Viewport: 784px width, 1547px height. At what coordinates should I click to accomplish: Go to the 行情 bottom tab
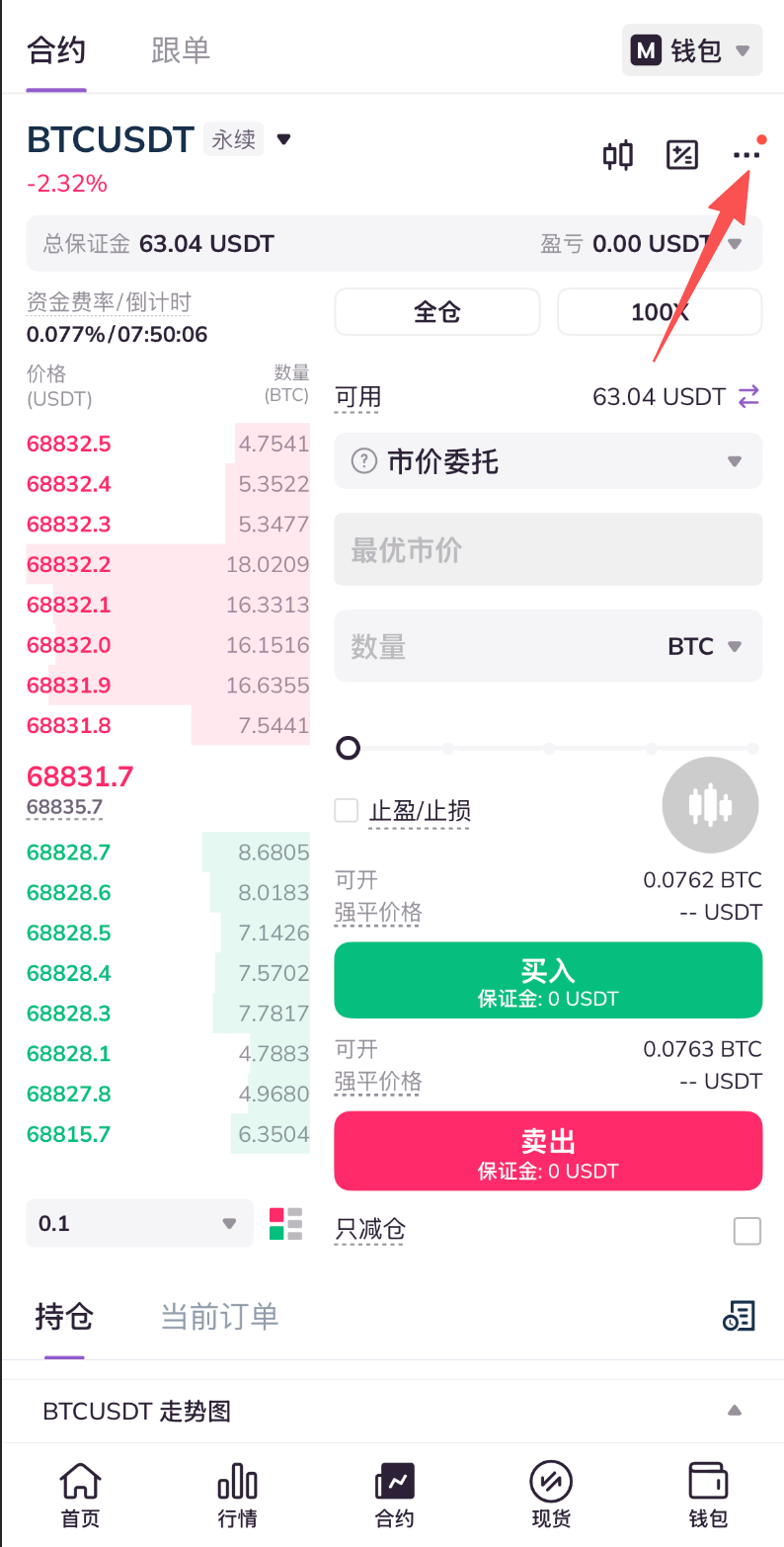coord(237,1496)
